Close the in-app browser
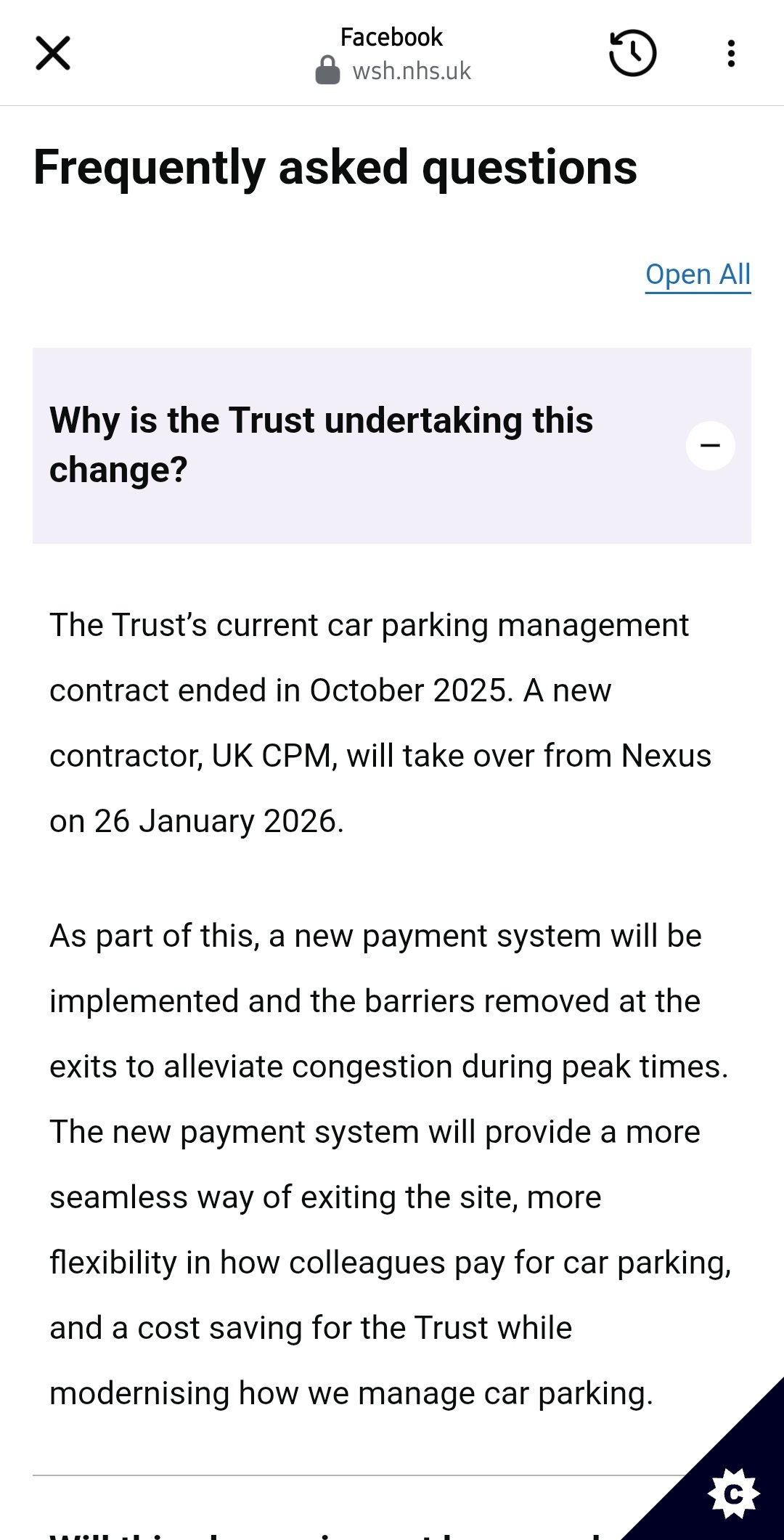The image size is (784, 1540). pos(53,53)
